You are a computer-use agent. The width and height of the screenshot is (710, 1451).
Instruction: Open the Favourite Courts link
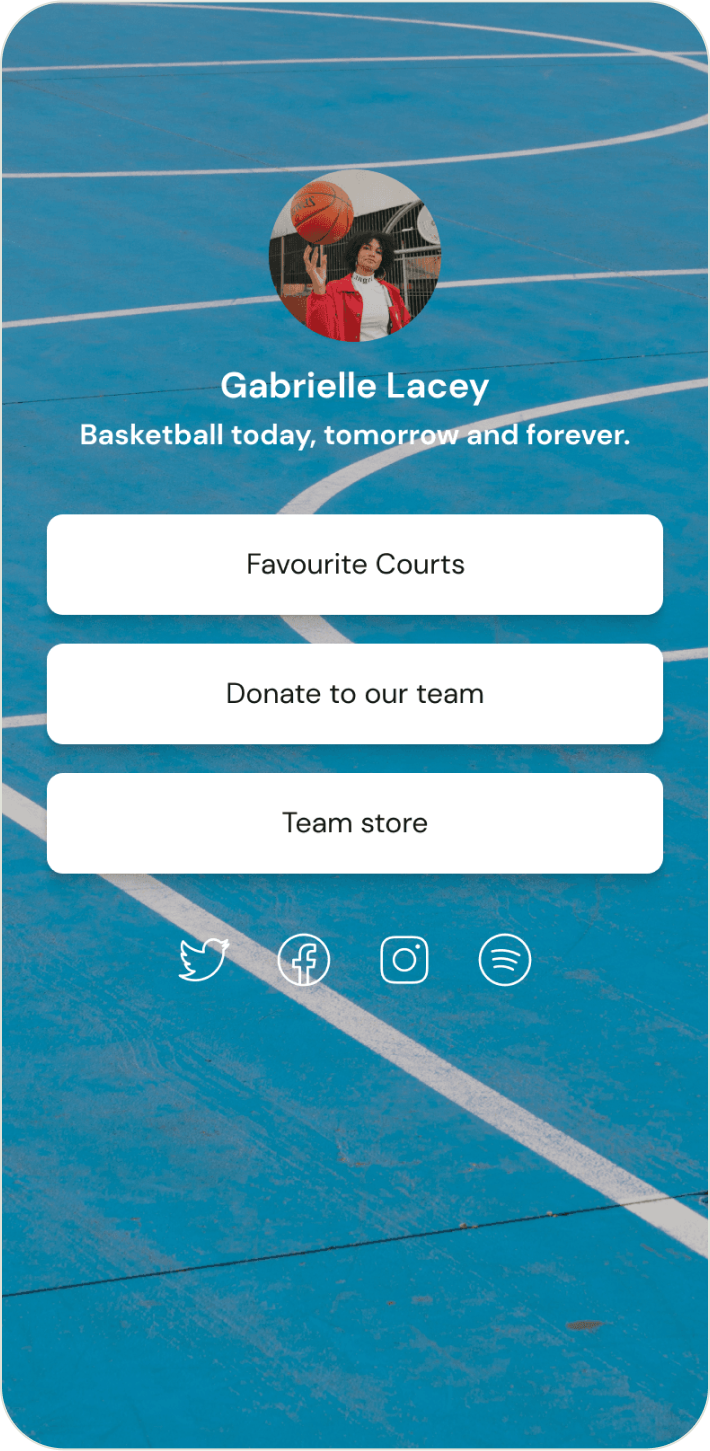(x=355, y=564)
